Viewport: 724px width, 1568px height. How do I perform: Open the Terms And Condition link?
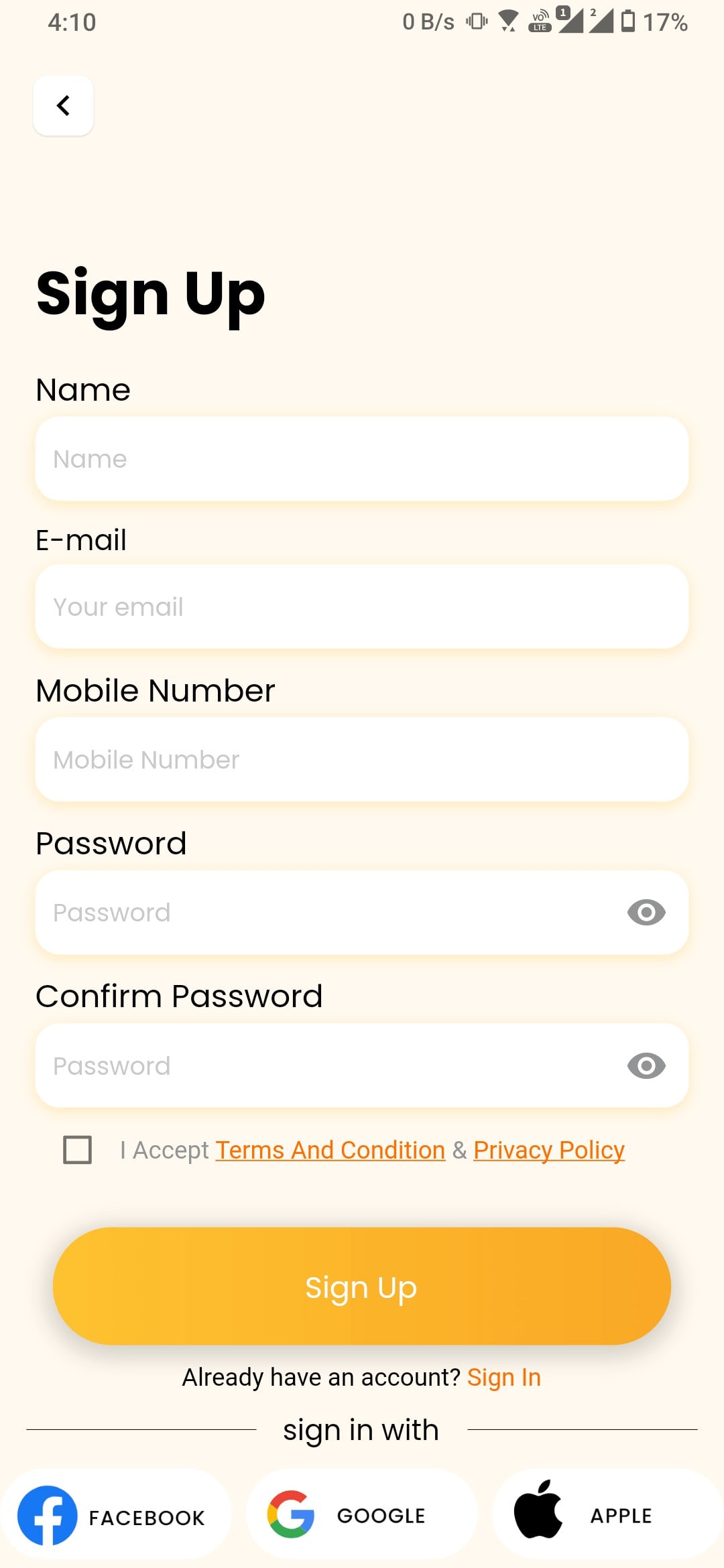tap(330, 1150)
